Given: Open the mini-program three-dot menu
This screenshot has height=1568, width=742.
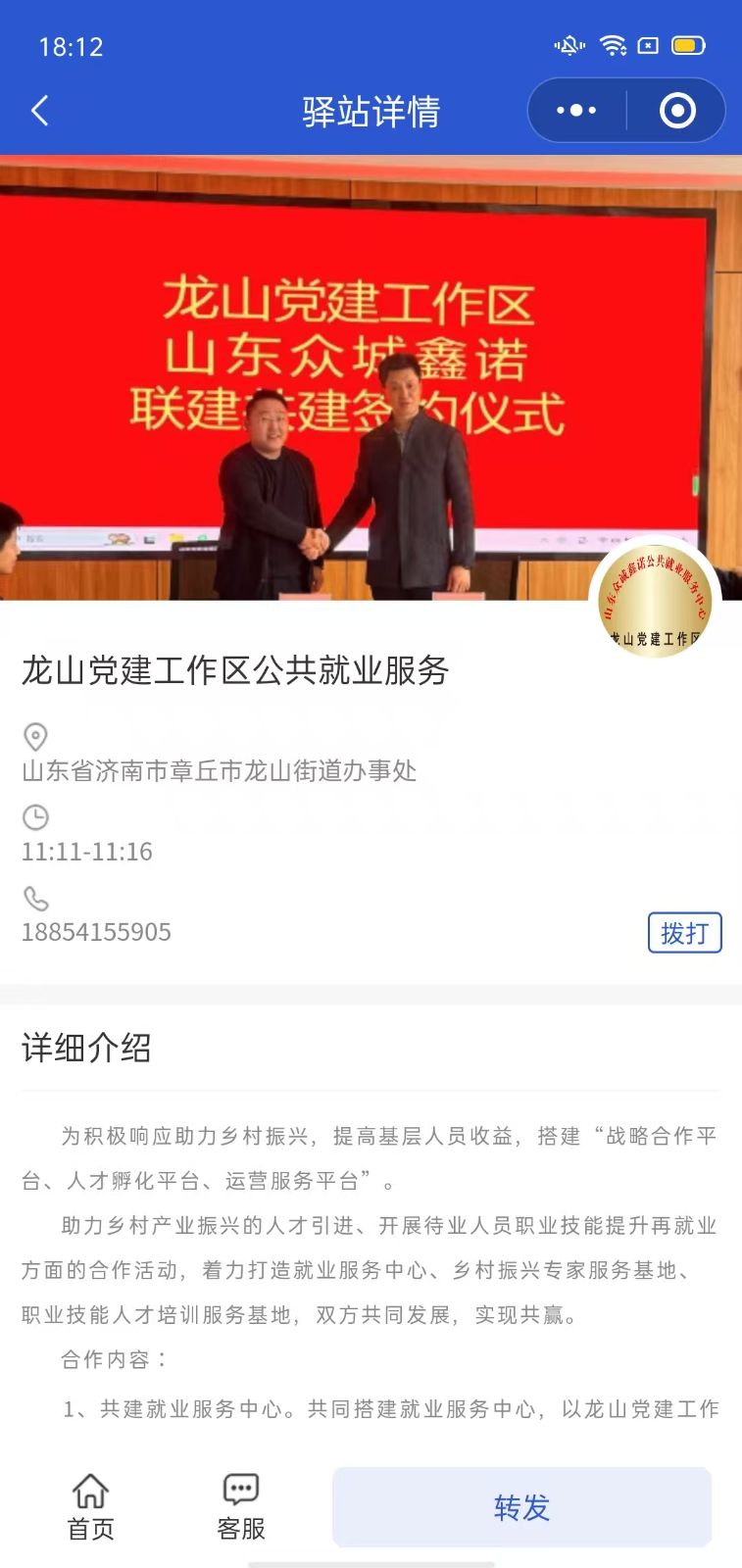Looking at the screenshot, I should pyautogui.click(x=576, y=111).
